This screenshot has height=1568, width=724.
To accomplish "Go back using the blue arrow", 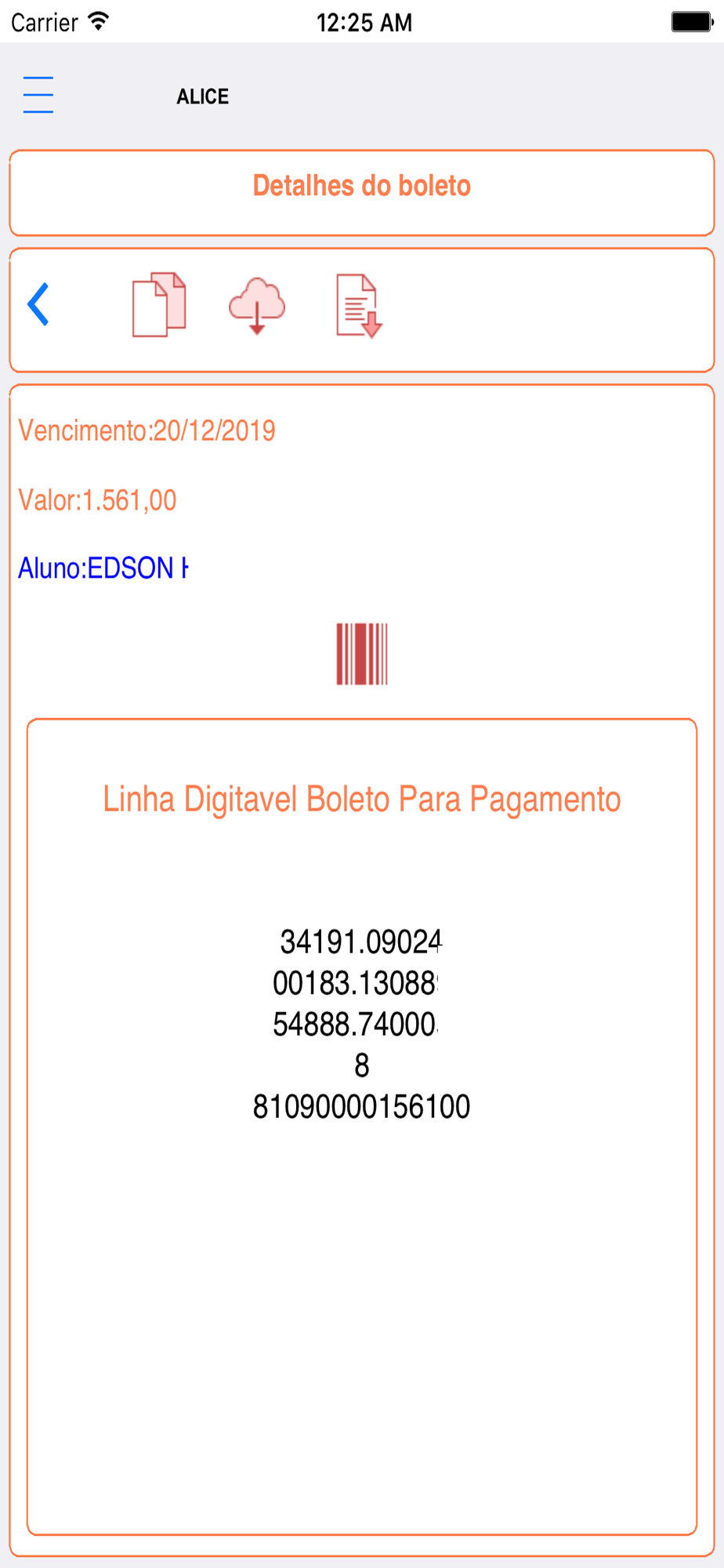I will pos(38,304).
